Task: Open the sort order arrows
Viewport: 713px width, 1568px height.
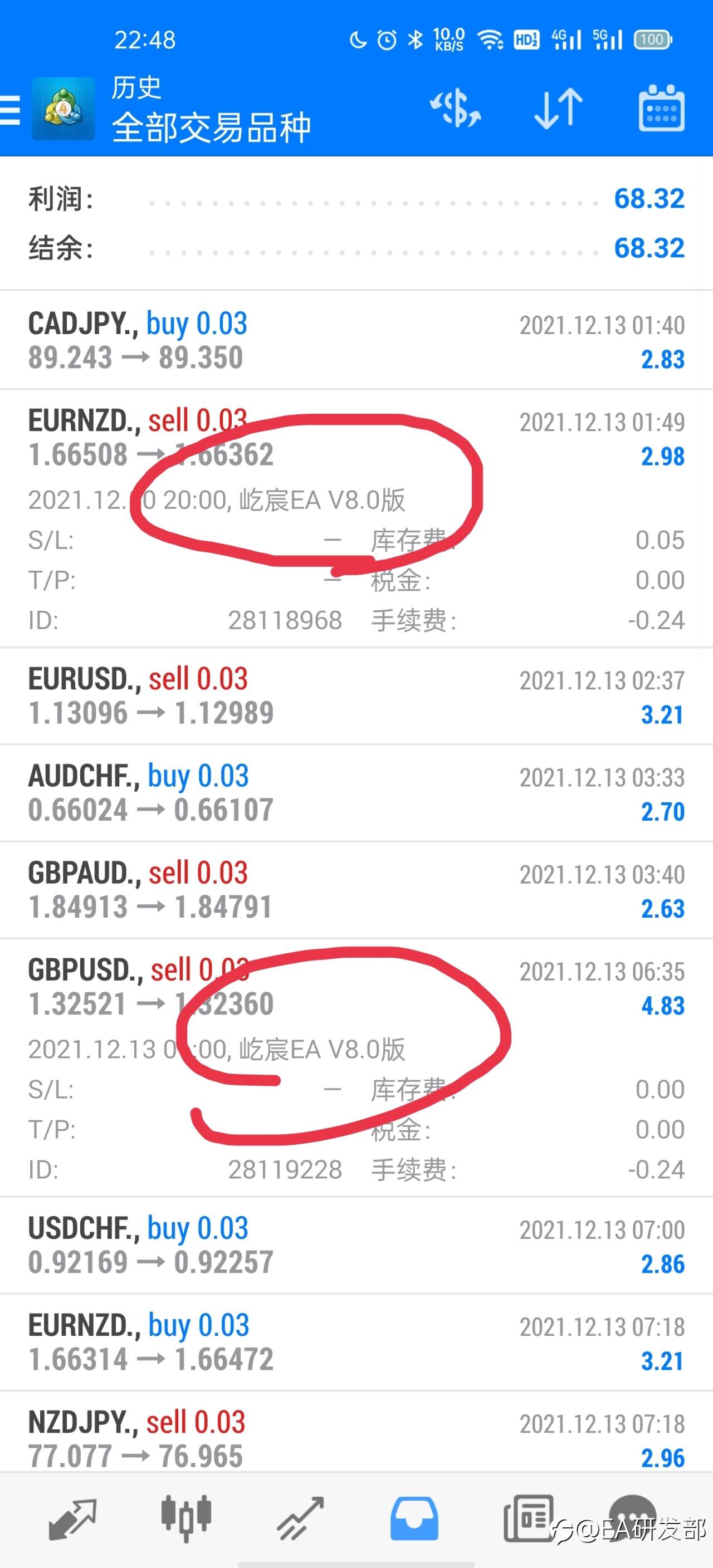Action: coord(558,109)
